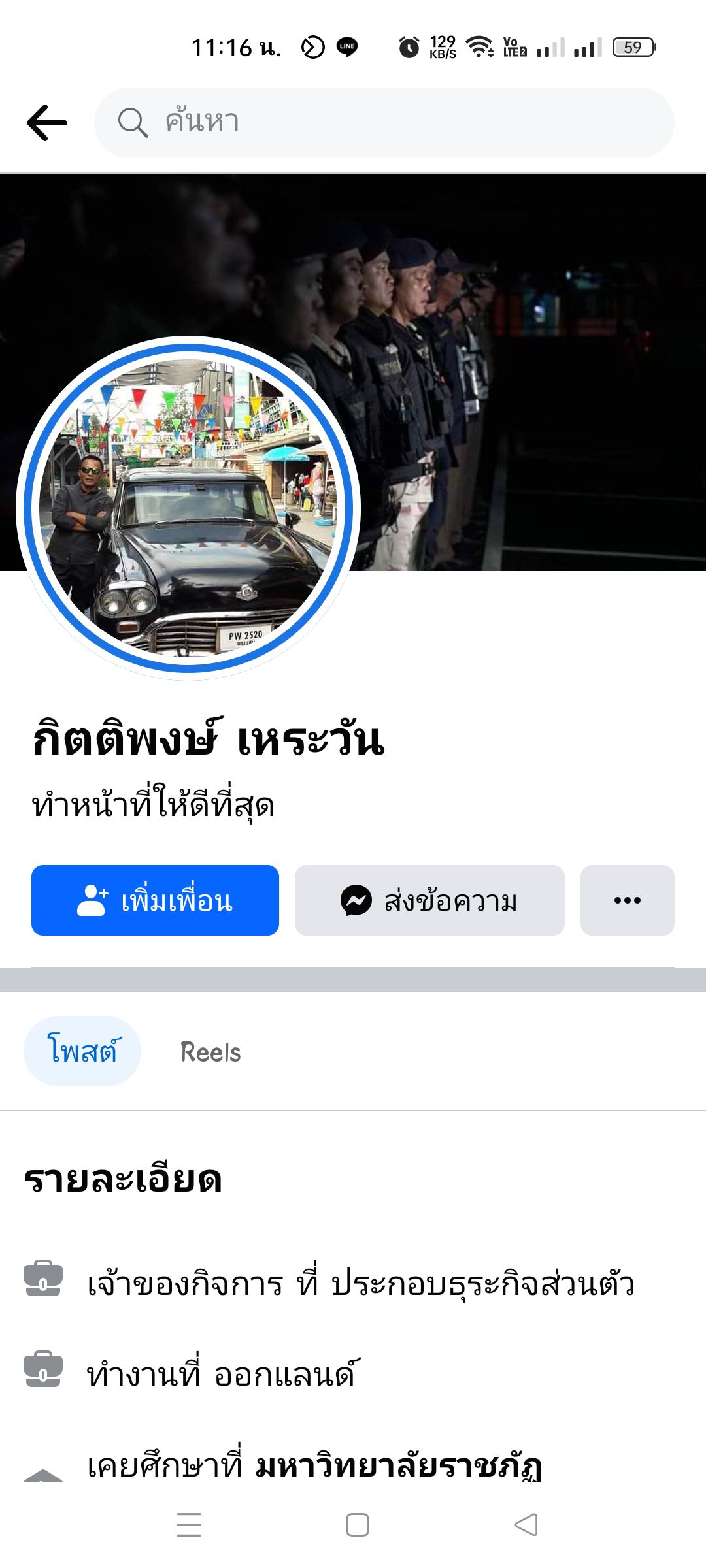This screenshot has height=1568, width=706.
Task: Open the three-dot more options button
Action: pyautogui.click(x=627, y=900)
